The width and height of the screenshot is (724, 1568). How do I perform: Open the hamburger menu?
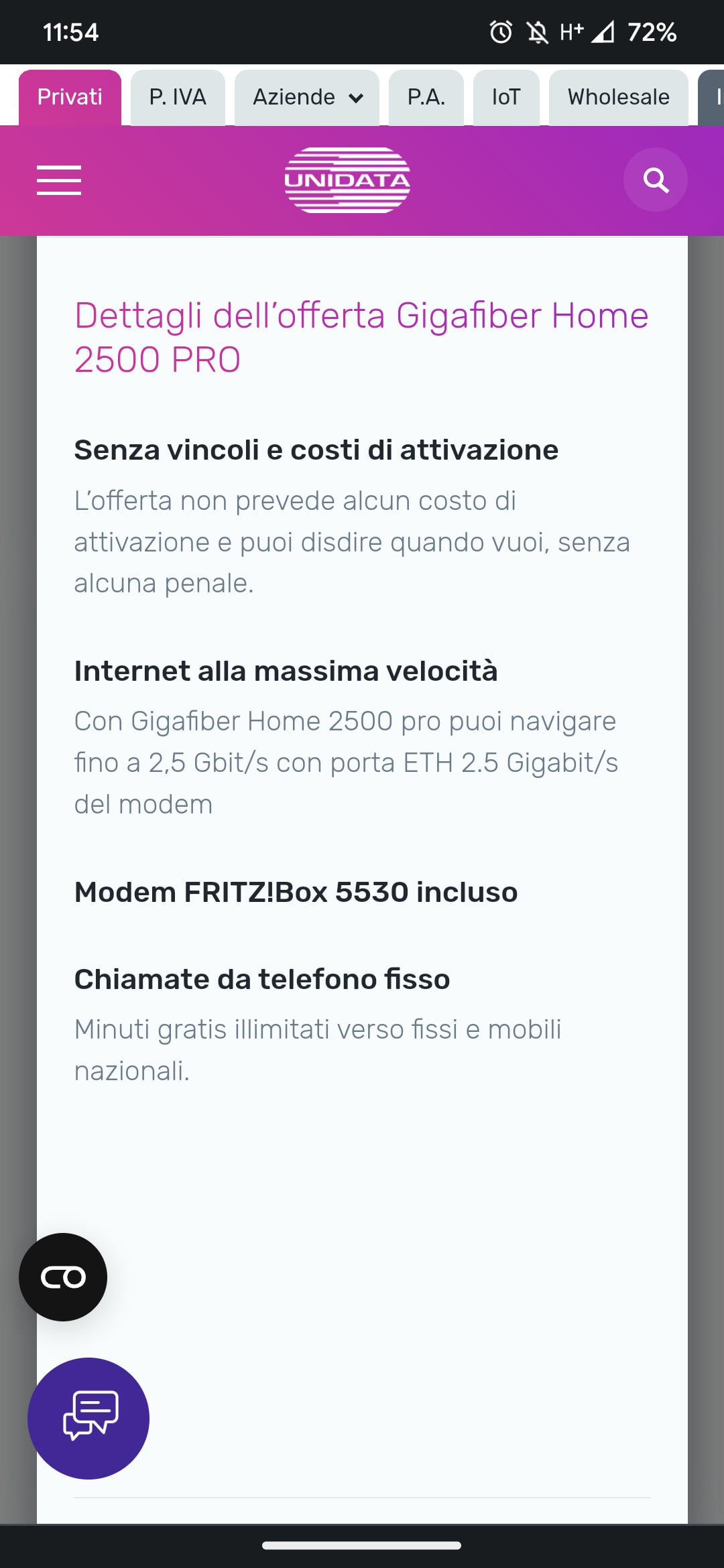click(x=59, y=180)
